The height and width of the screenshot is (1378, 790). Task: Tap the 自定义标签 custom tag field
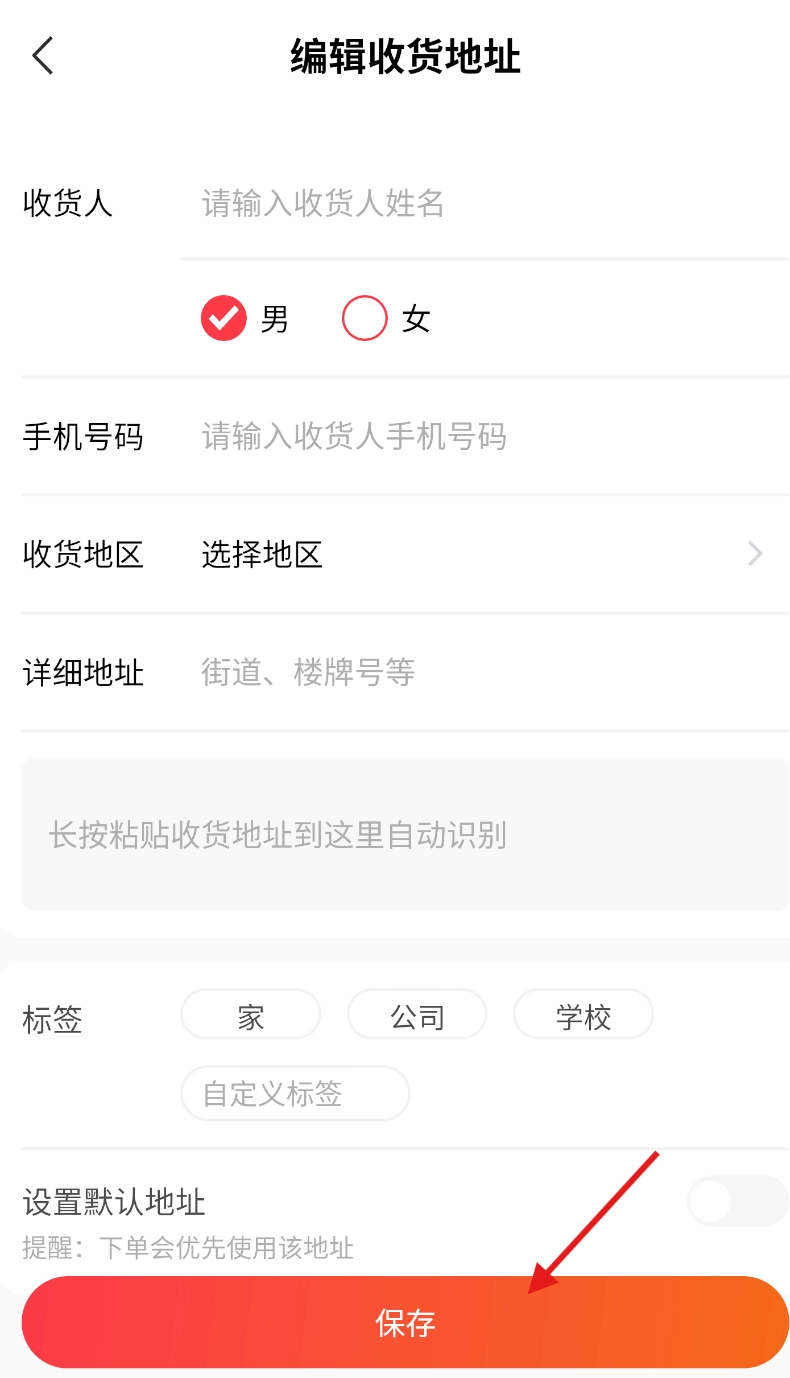(x=295, y=1093)
